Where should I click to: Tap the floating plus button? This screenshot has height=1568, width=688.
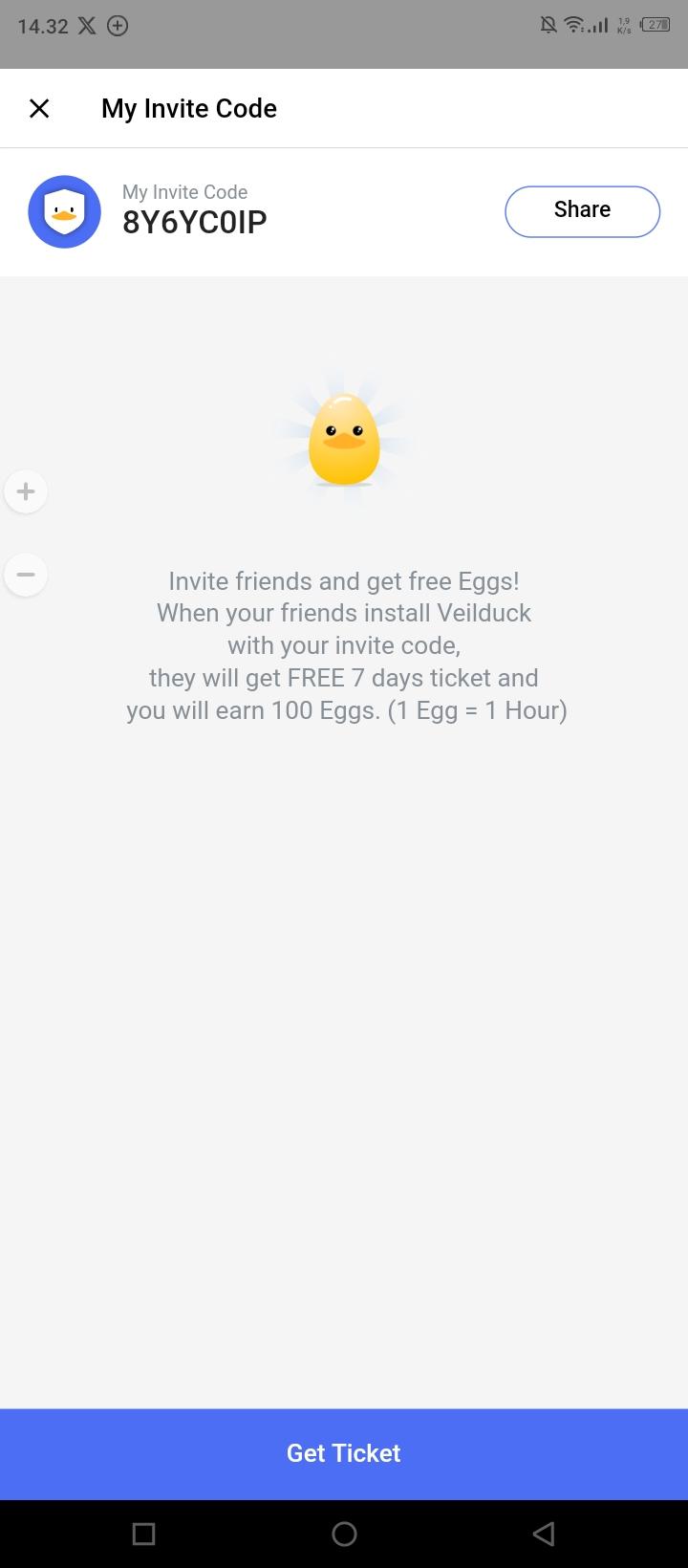point(26,491)
